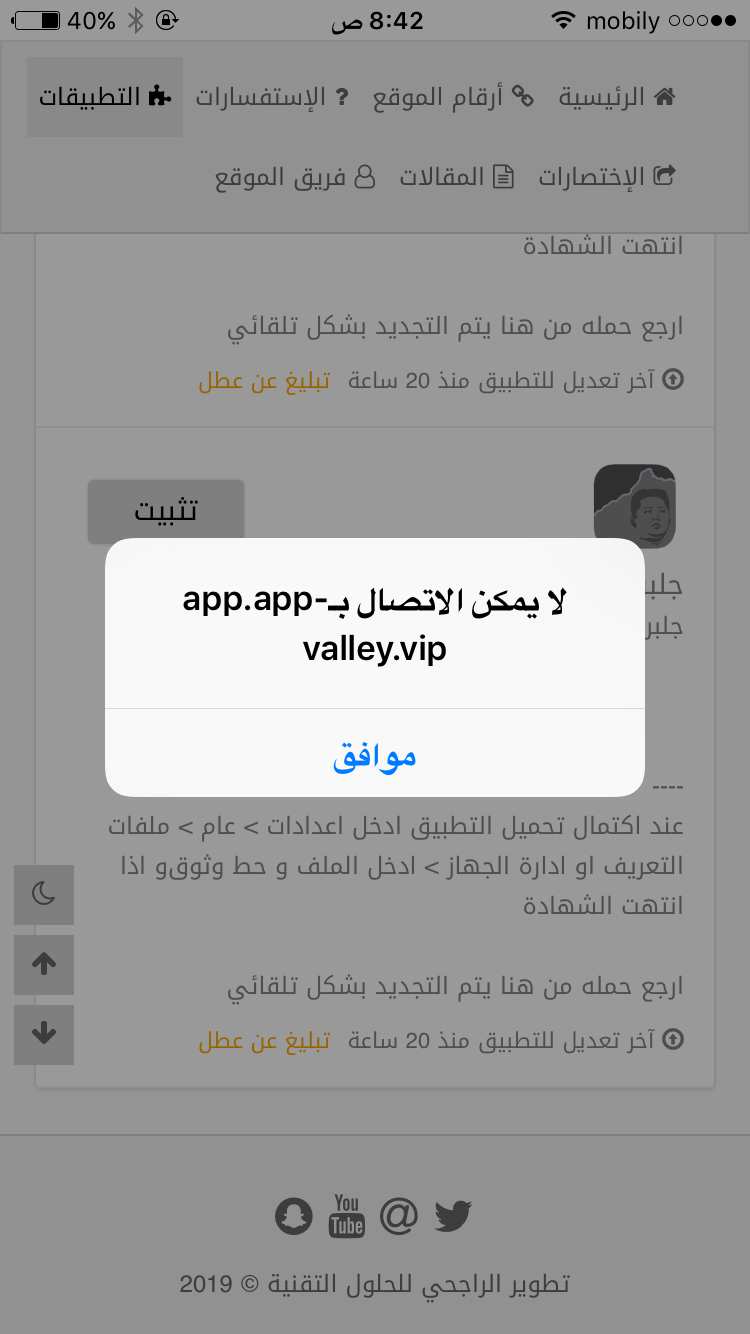The height and width of the screenshot is (1334, 750).
Task: Tap the تثبيت install button
Action: click(166, 510)
